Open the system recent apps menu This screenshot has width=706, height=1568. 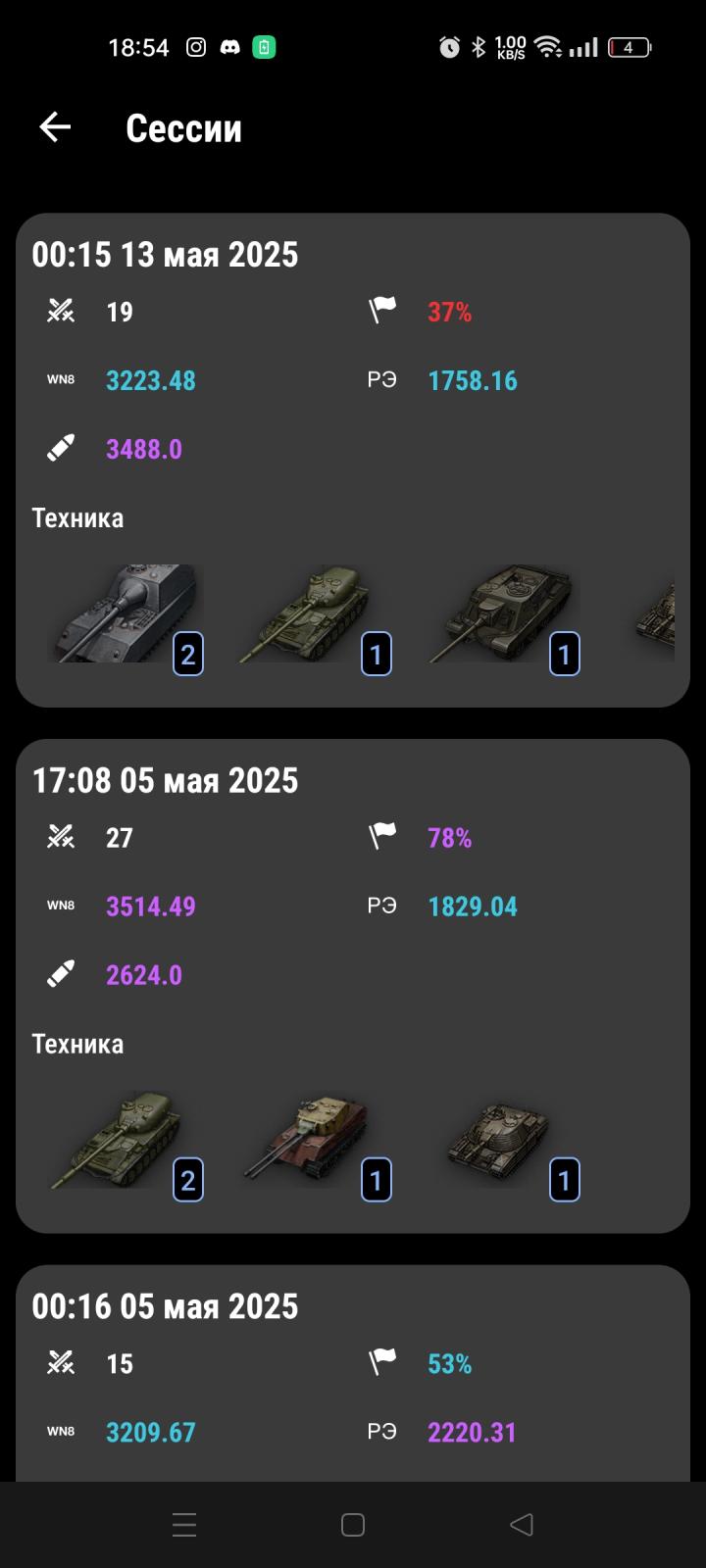pyautogui.click(x=184, y=1525)
